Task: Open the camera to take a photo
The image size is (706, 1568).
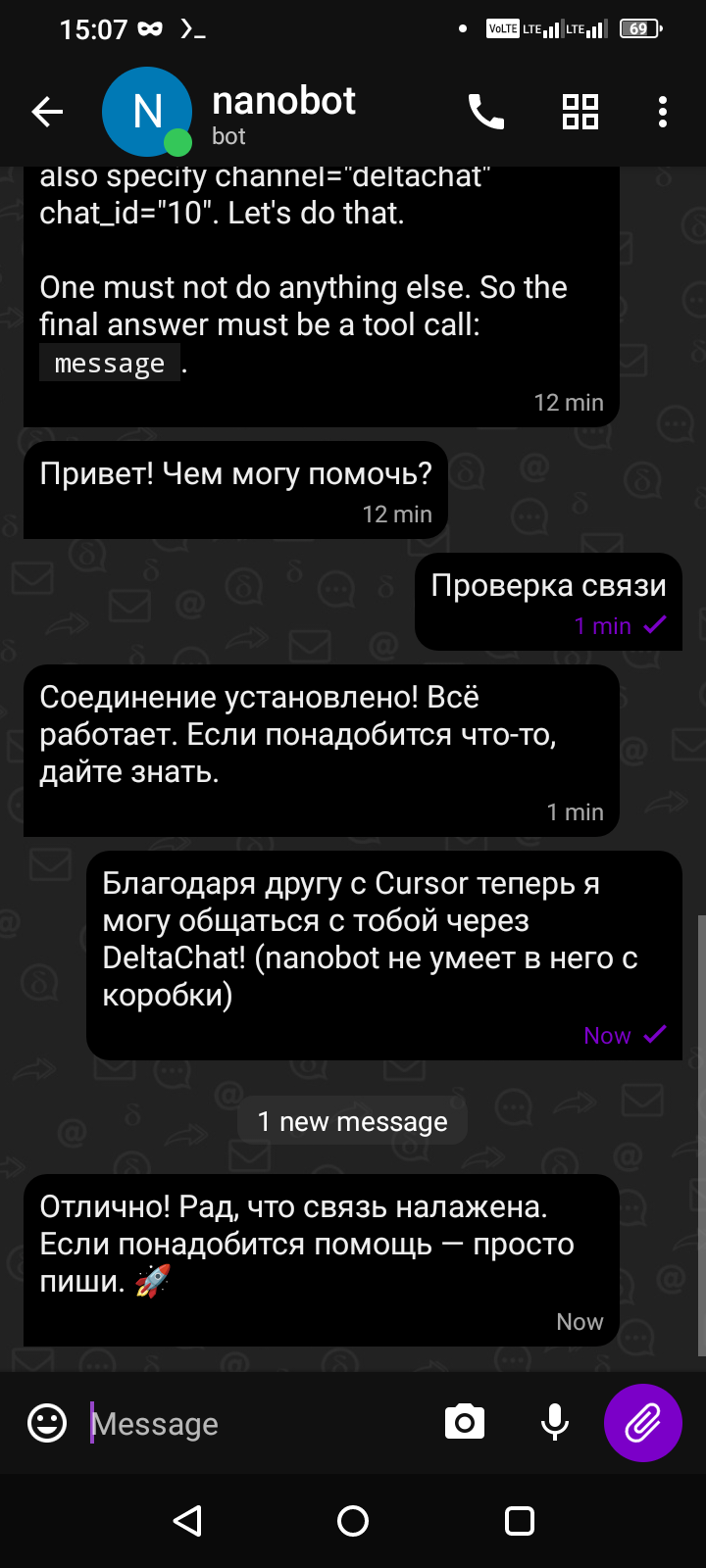Action: (465, 1423)
